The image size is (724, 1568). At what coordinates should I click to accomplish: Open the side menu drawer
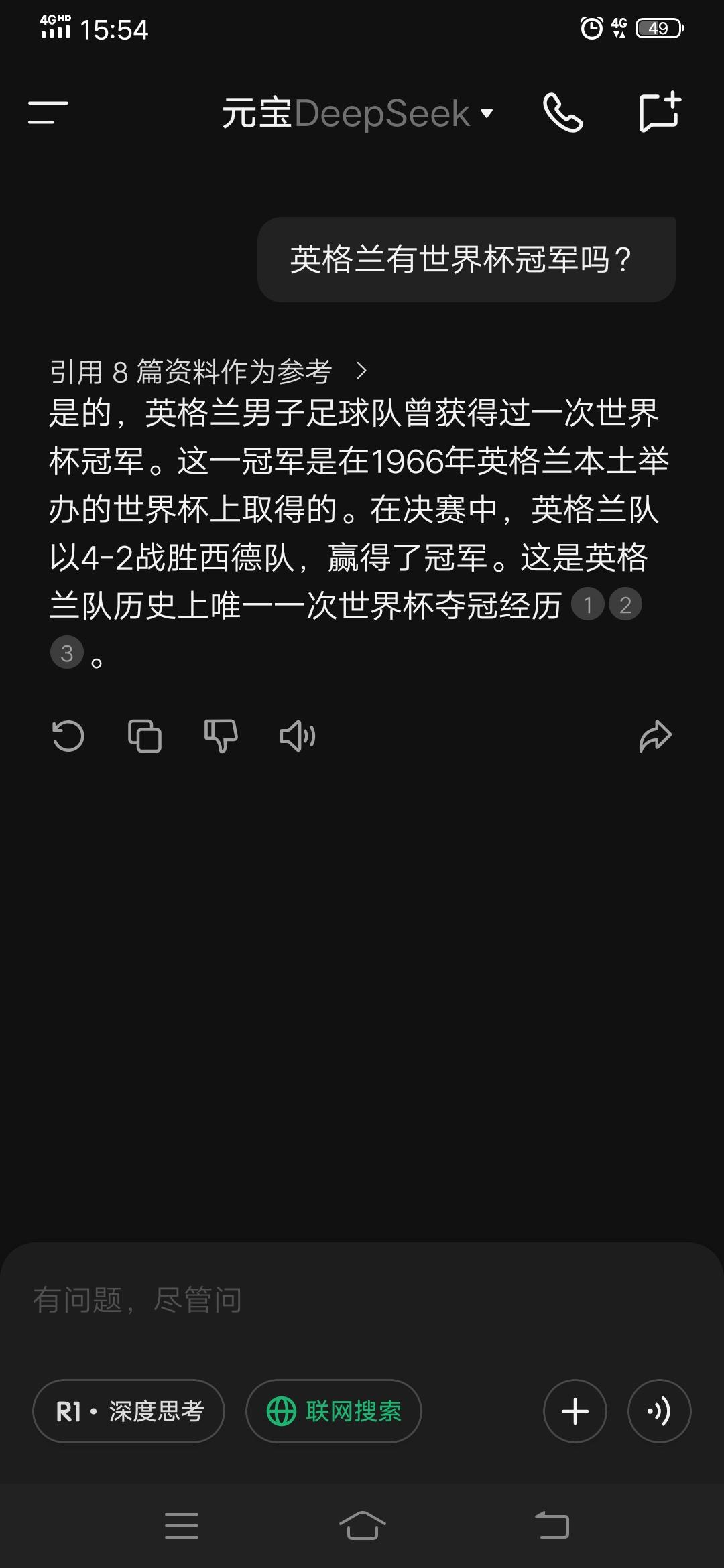pos(48,113)
